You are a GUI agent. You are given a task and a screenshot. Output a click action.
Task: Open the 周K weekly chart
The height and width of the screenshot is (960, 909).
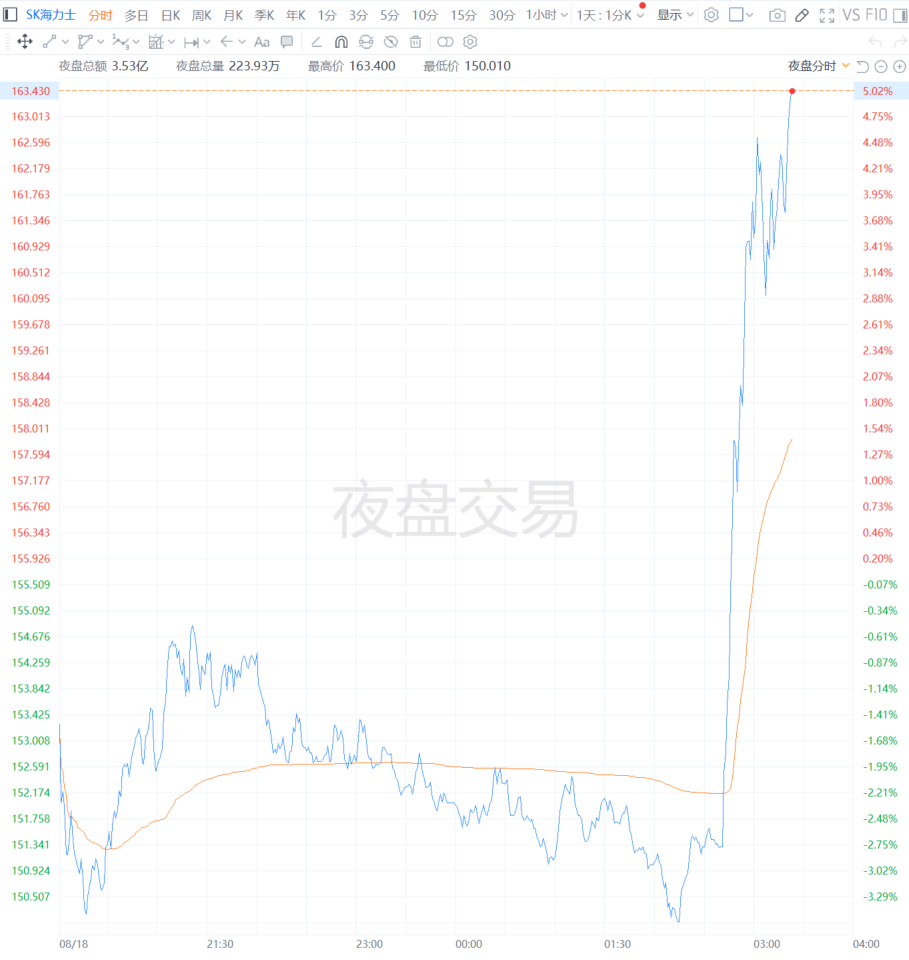201,15
